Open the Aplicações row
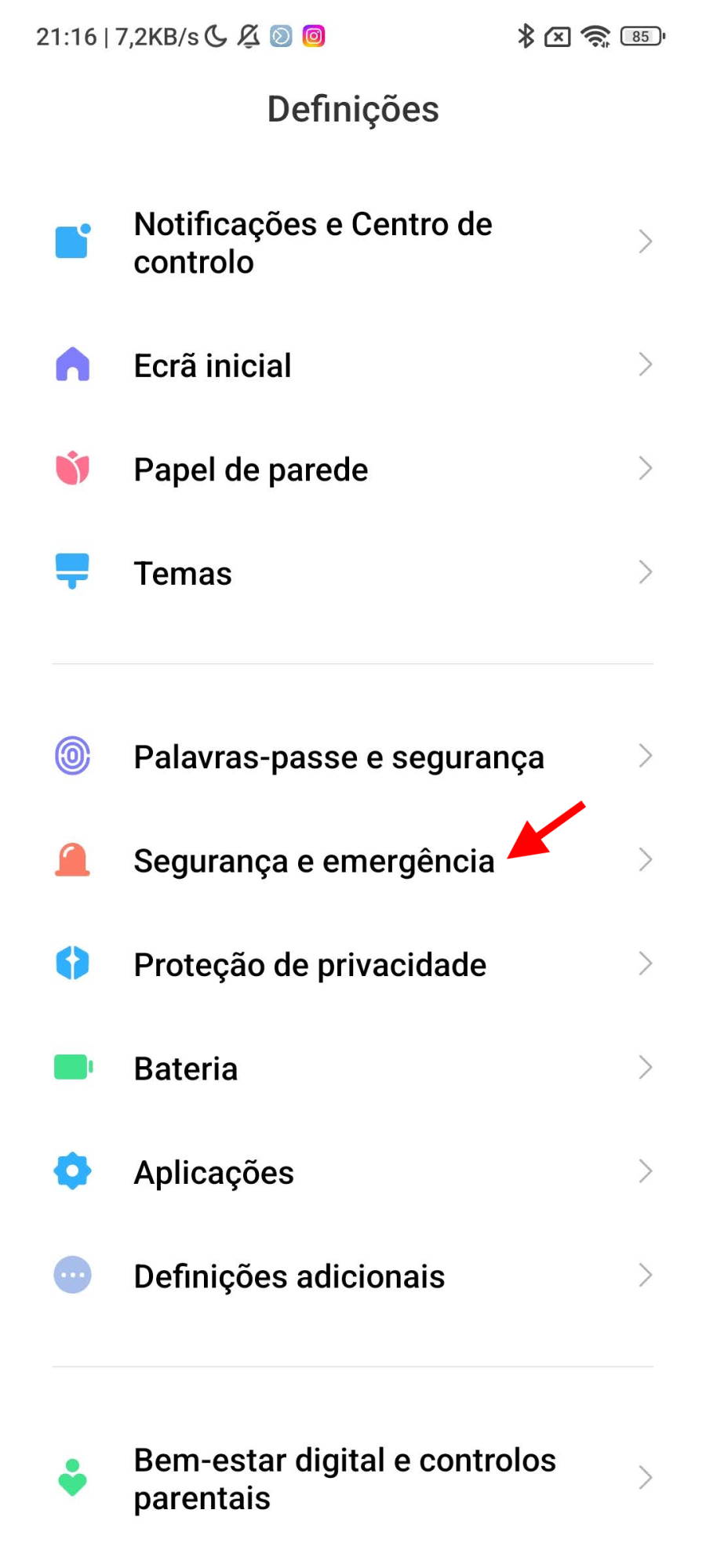The height and width of the screenshot is (1568, 706). pos(353,1172)
